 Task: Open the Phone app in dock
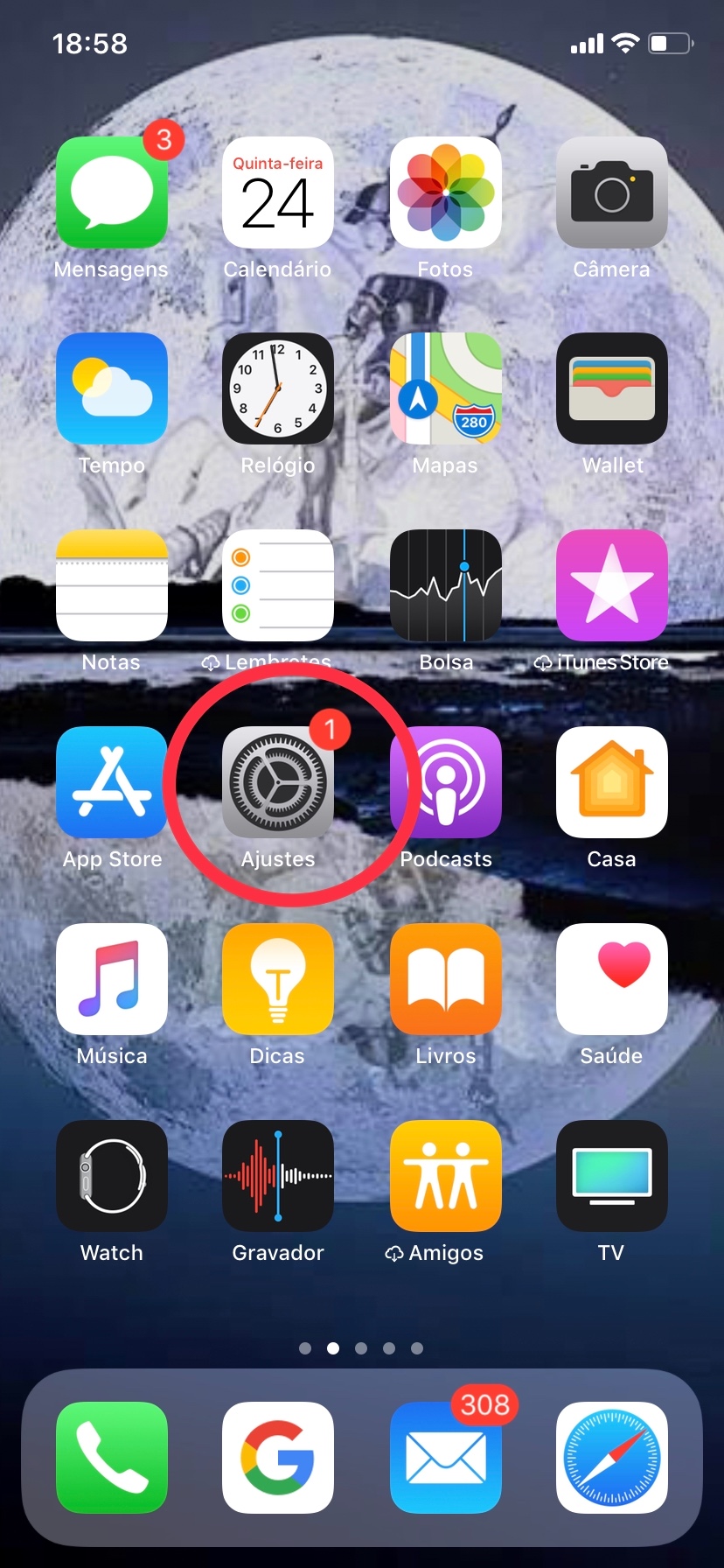(x=111, y=1458)
